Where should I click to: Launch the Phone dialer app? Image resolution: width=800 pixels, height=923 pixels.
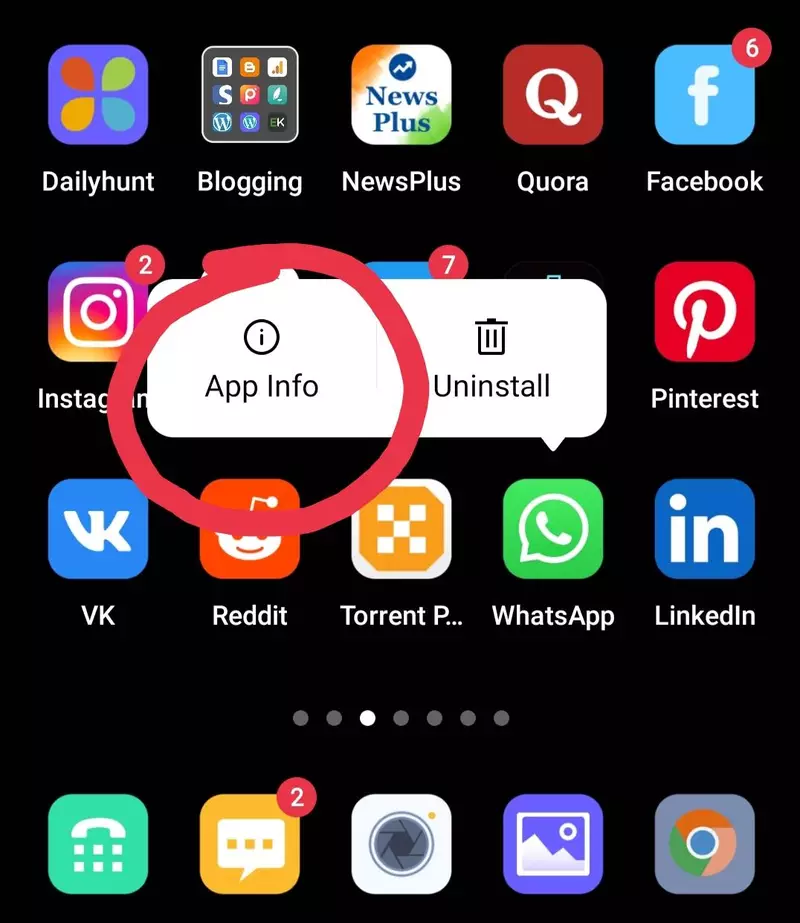tap(97, 845)
